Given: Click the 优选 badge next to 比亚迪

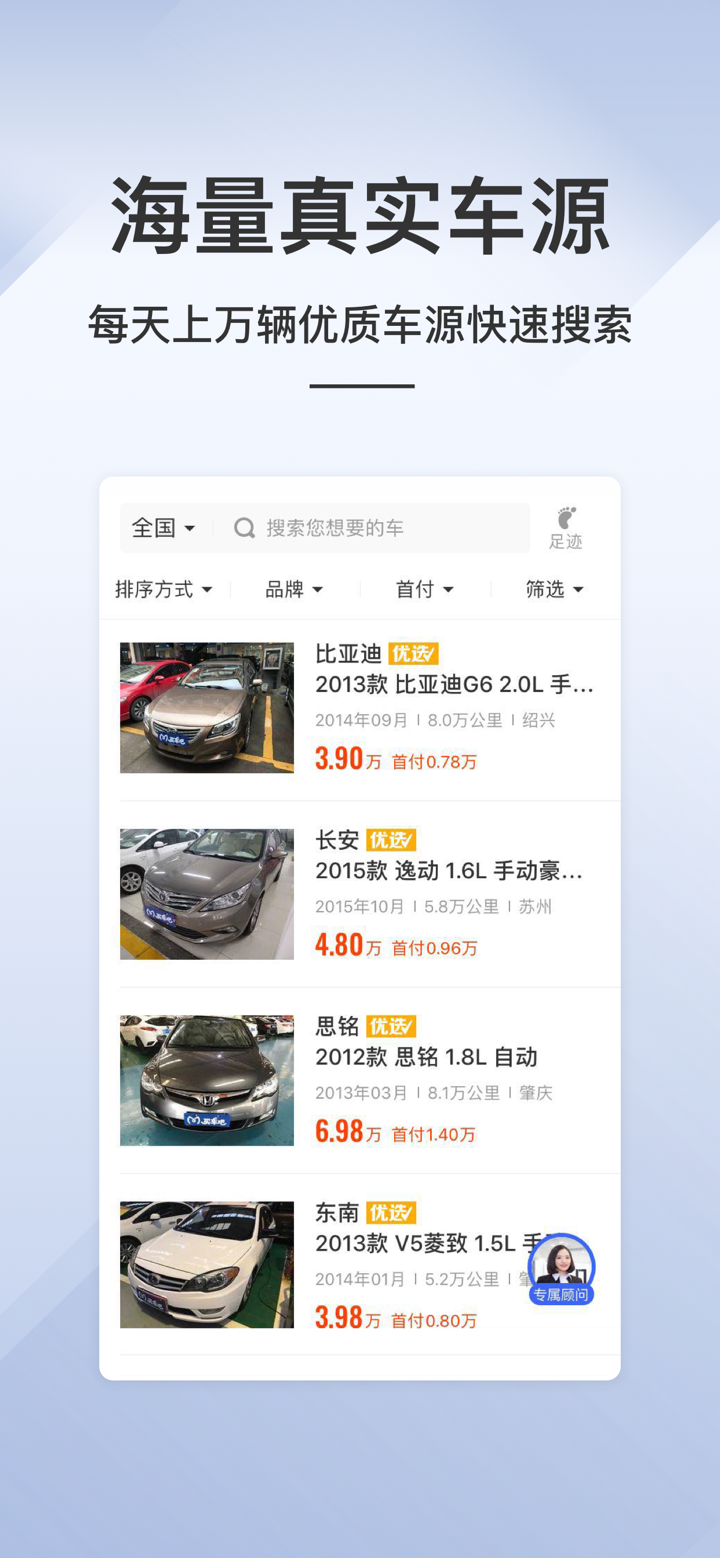Looking at the screenshot, I should [x=416, y=653].
